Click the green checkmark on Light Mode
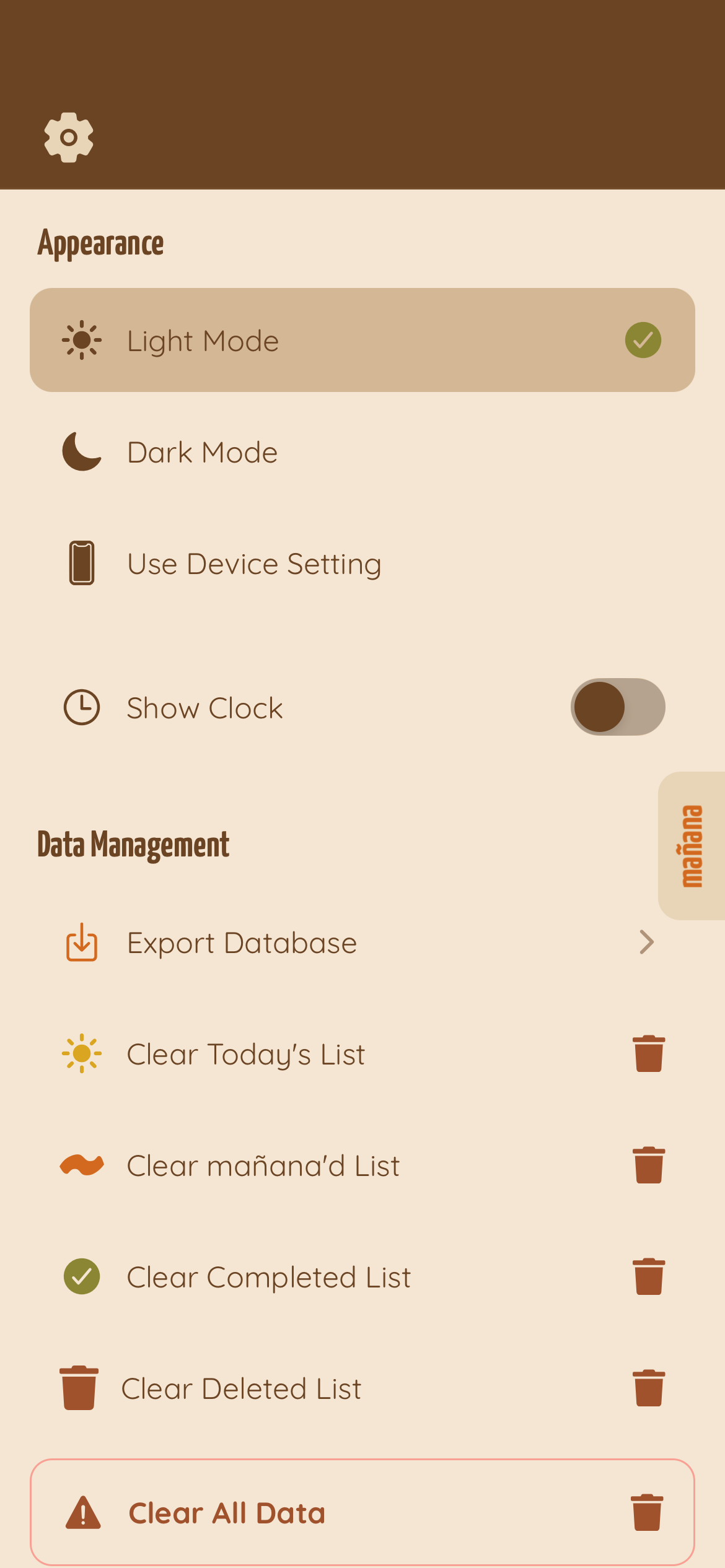Image resolution: width=725 pixels, height=1568 pixels. pos(643,339)
